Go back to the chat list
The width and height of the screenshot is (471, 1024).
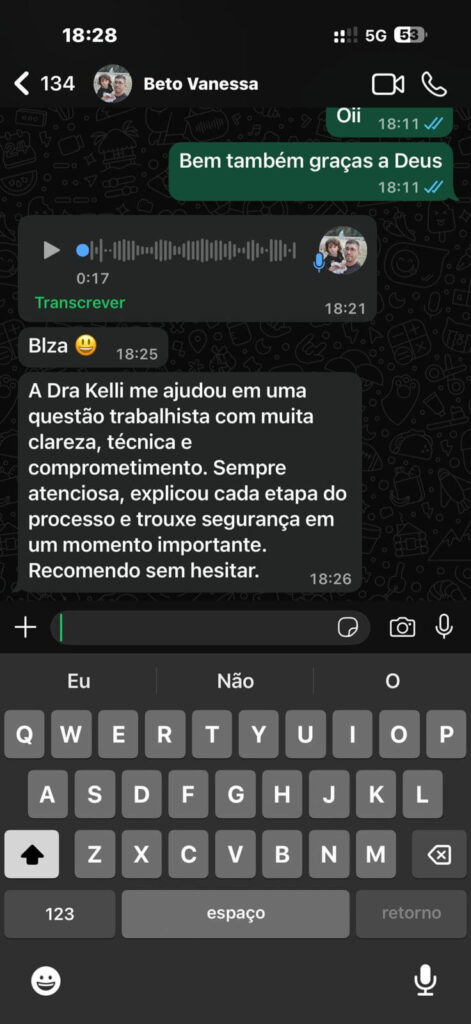tap(44, 84)
